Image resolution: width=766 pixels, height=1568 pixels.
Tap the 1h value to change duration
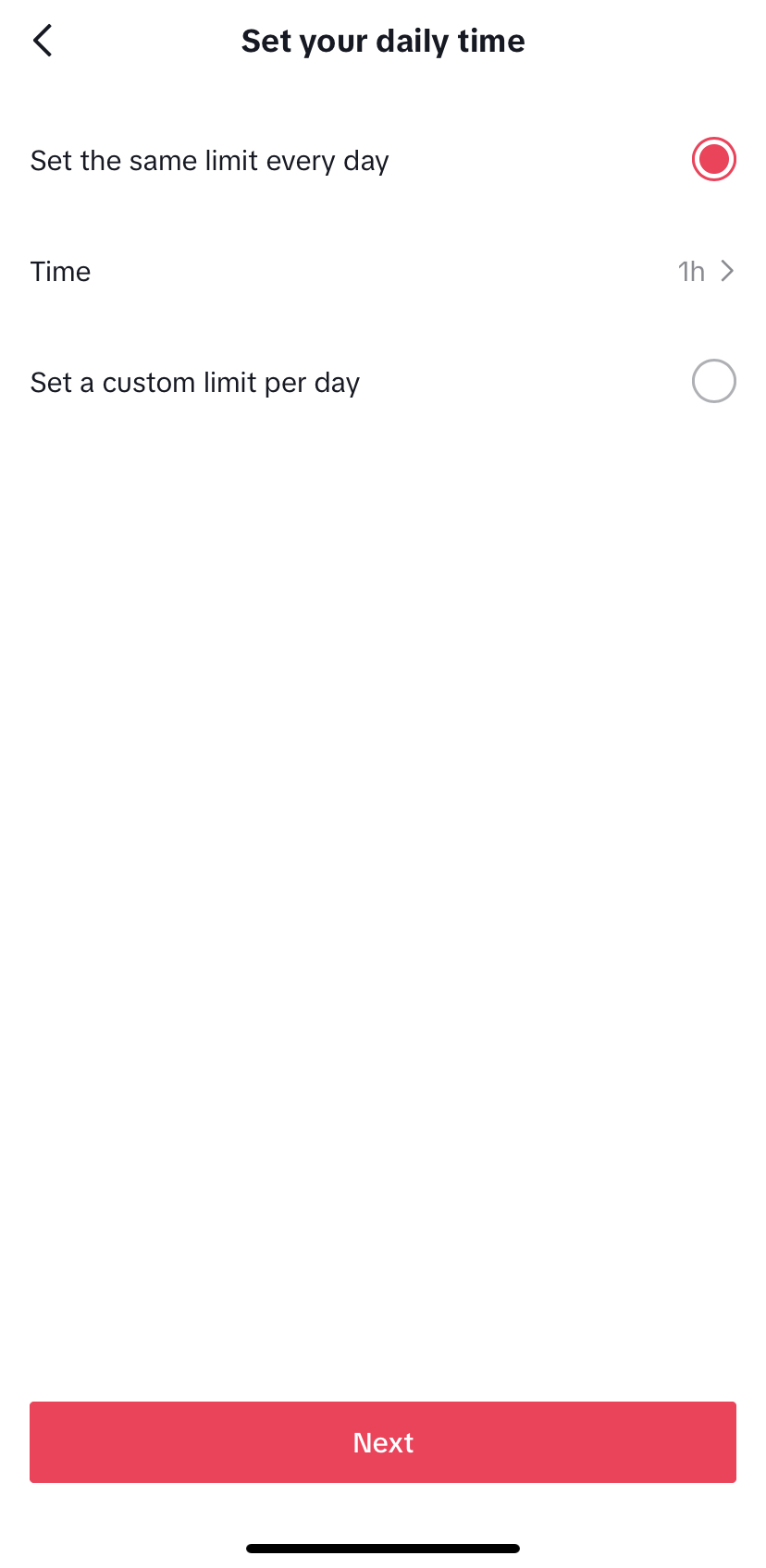692,271
